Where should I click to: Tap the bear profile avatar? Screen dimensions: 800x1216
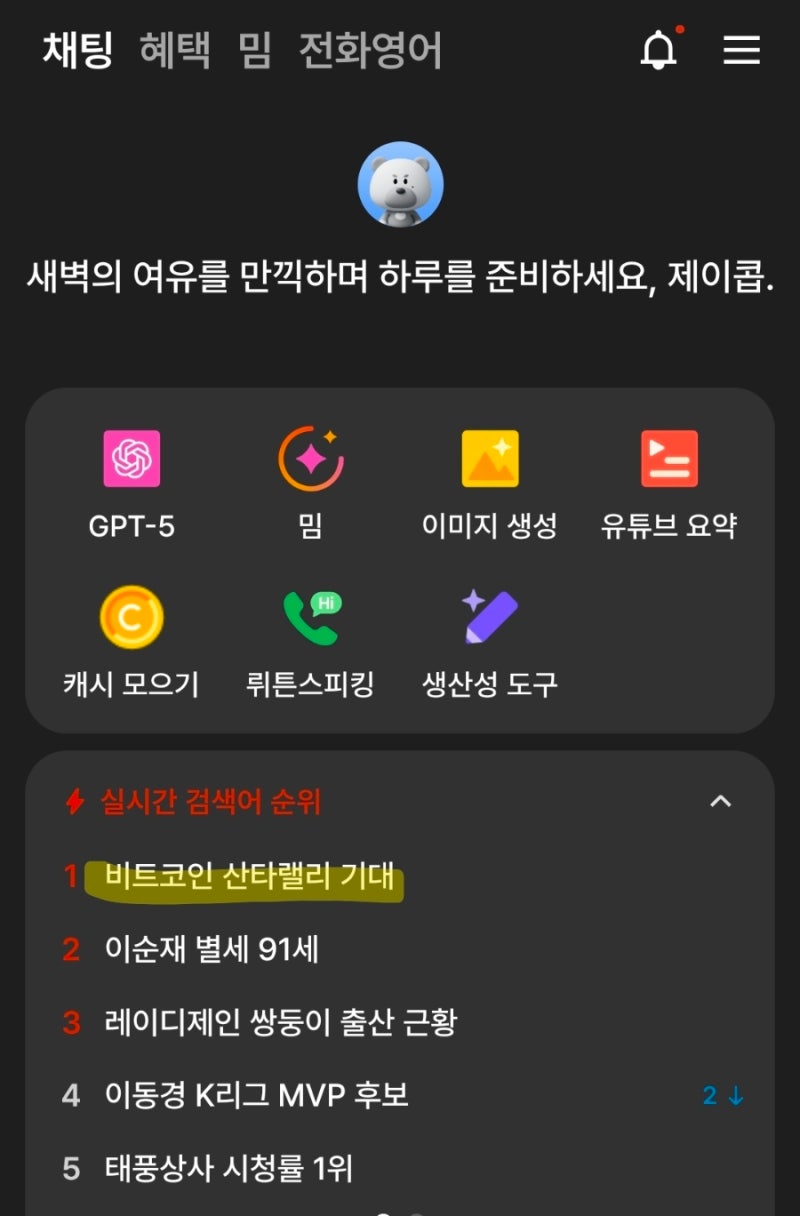coord(401,185)
